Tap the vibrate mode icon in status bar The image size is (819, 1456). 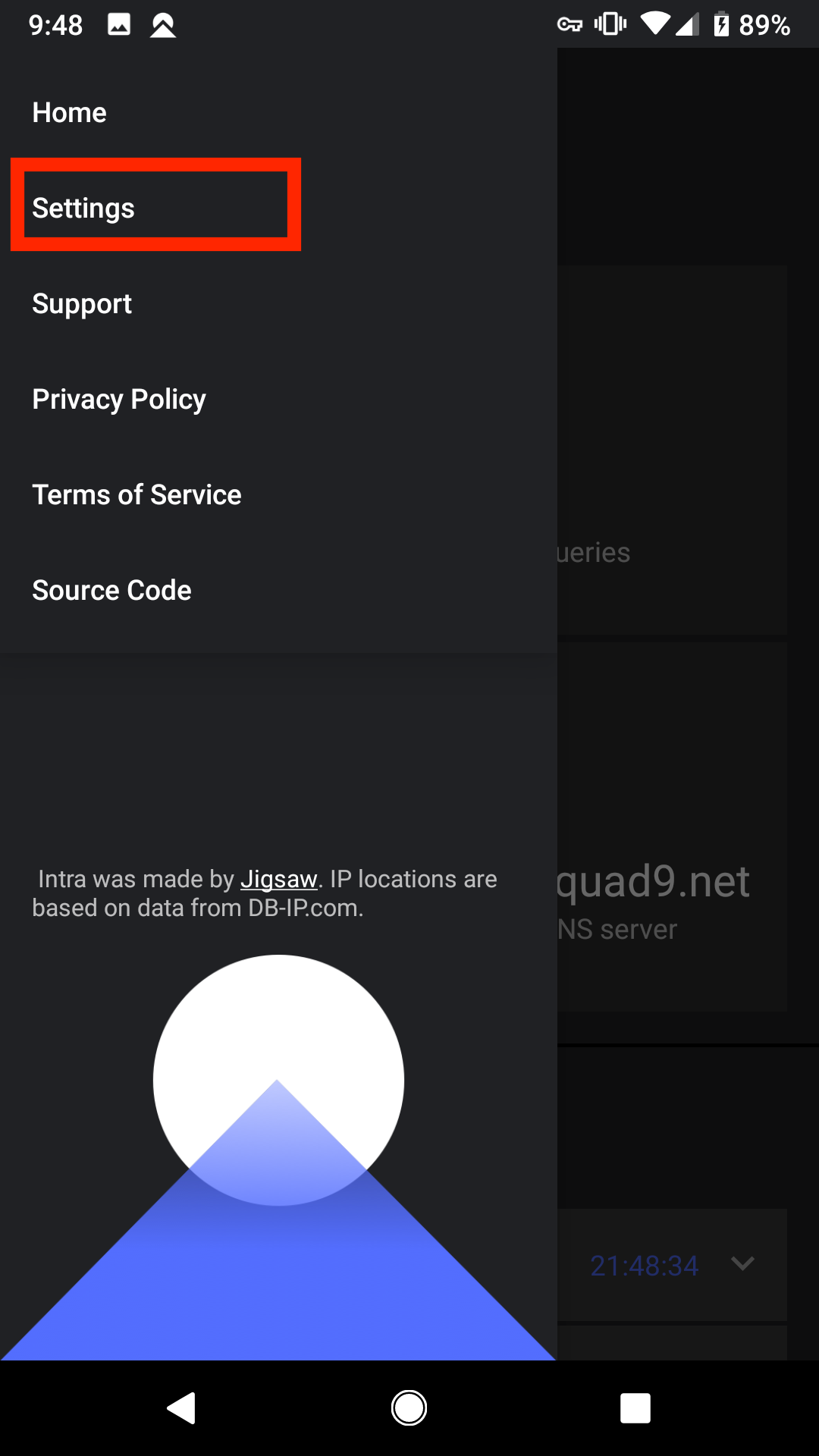coord(610,24)
